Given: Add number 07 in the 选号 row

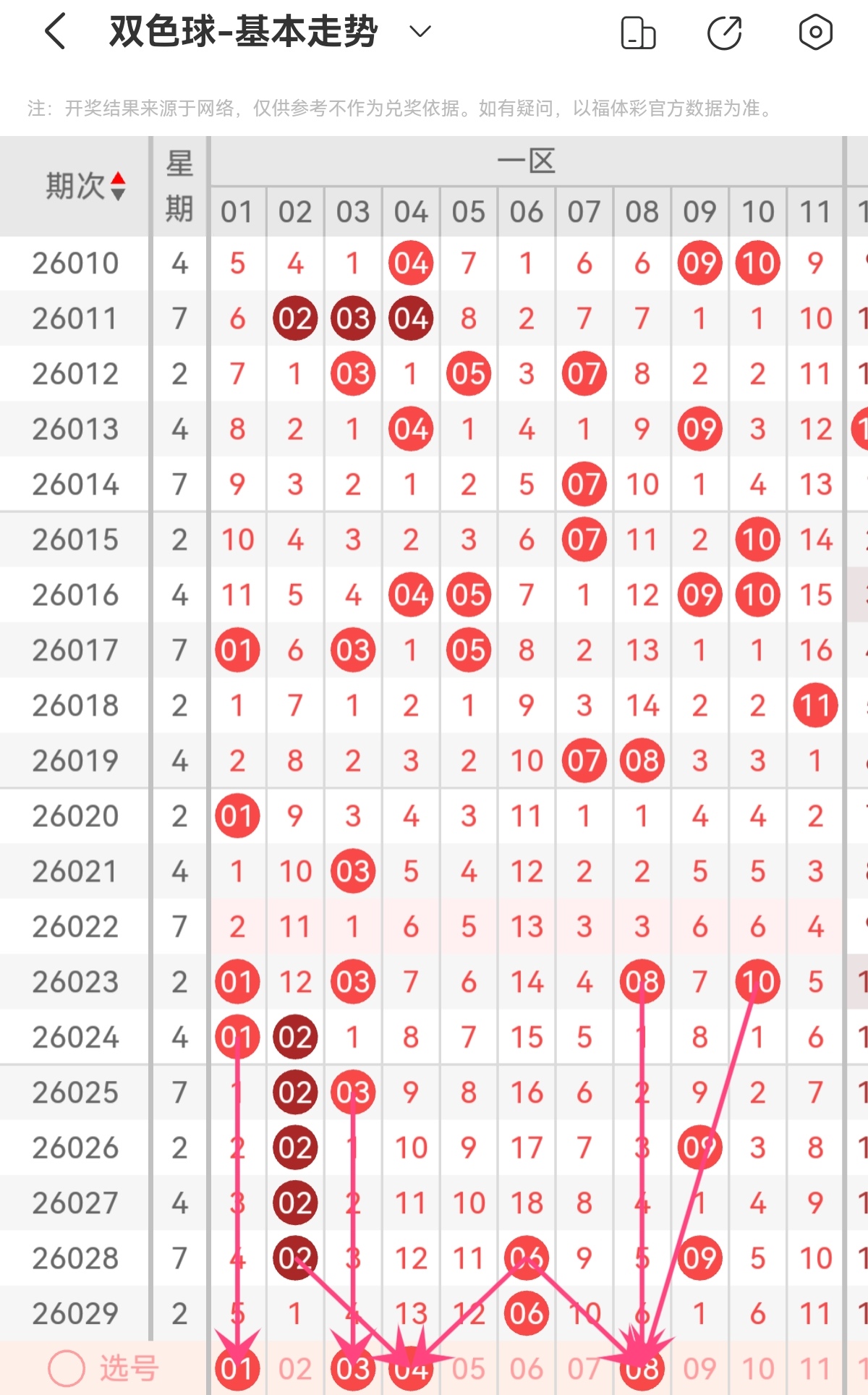Looking at the screenshot, I should 584,1368.
